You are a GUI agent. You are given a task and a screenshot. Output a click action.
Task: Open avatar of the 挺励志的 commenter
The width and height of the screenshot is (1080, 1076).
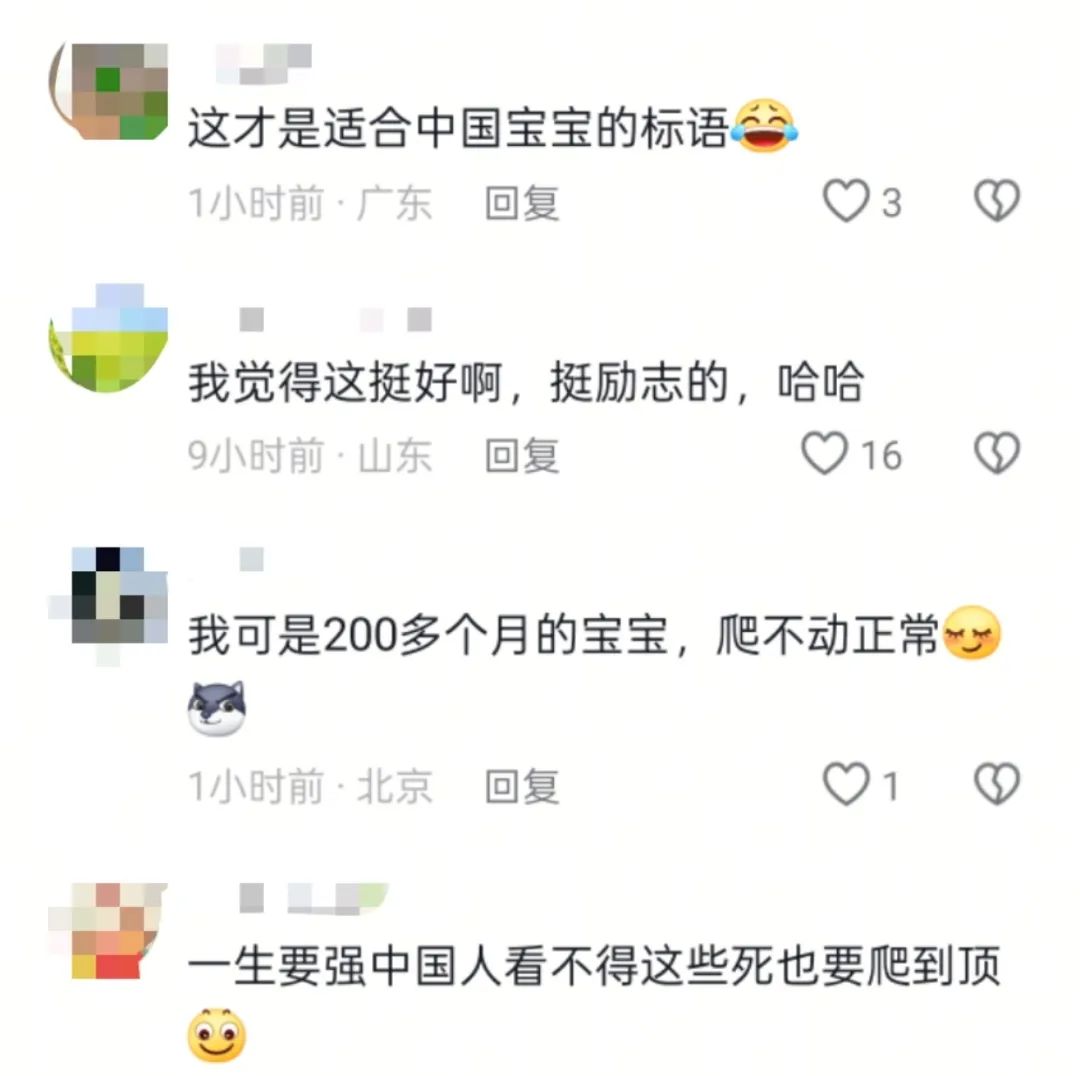tap(108, 340)
